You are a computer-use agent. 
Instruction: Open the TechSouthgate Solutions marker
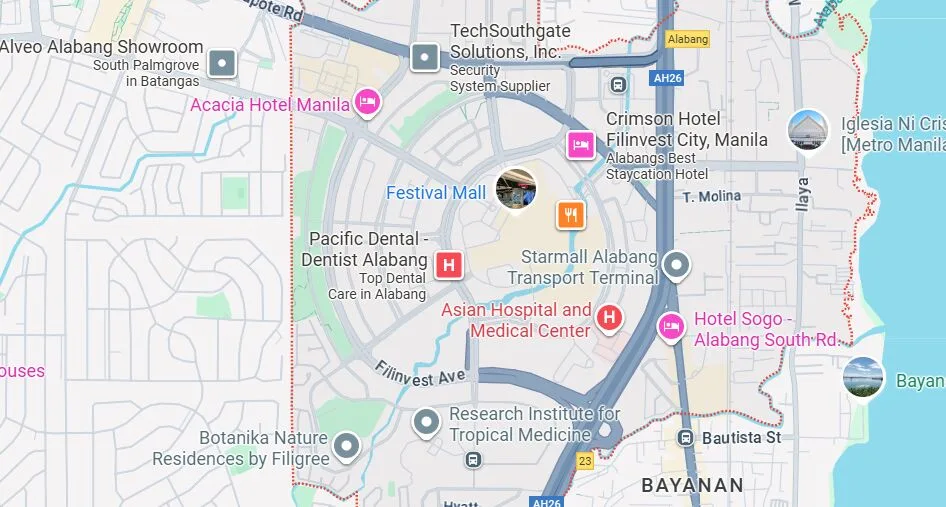(425, 57)
